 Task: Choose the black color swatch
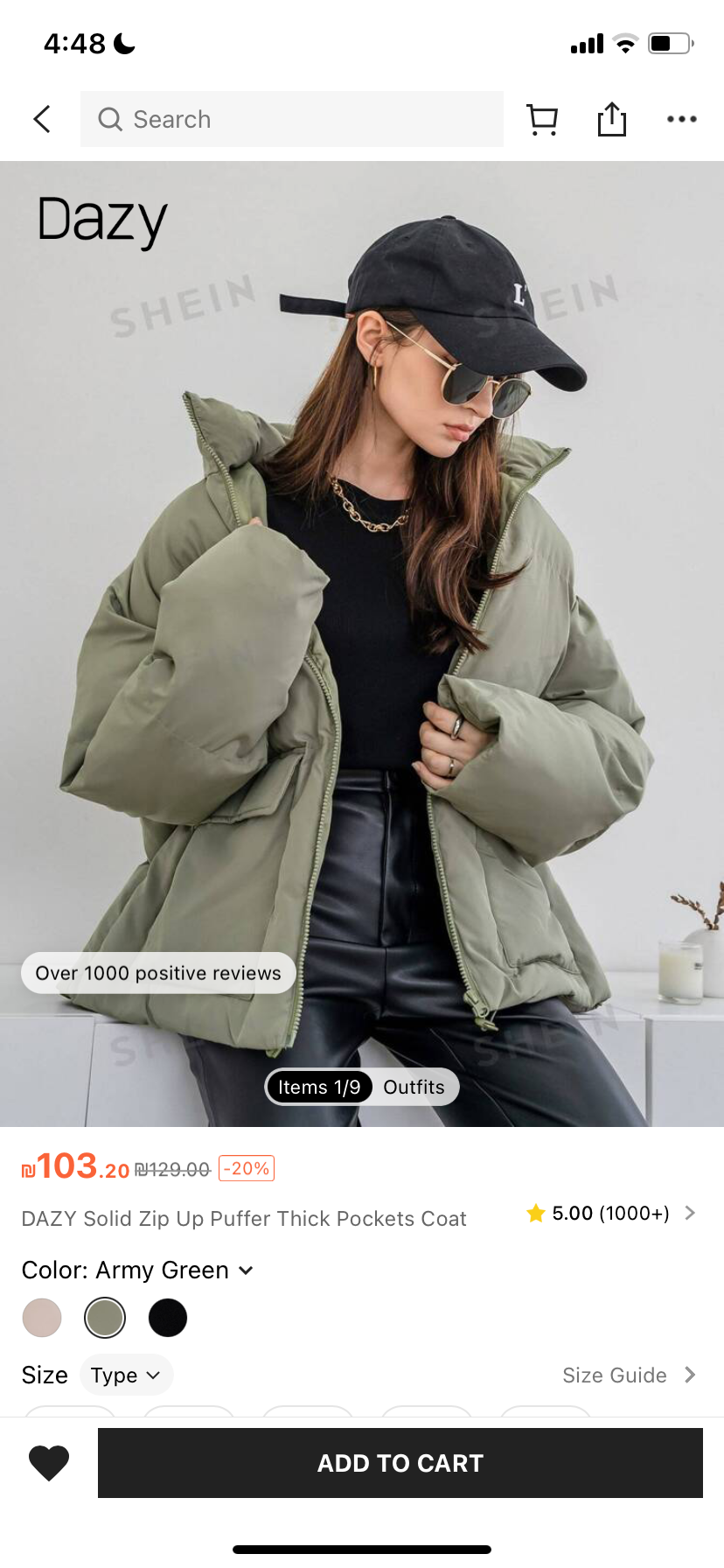tap(168, 1318)
